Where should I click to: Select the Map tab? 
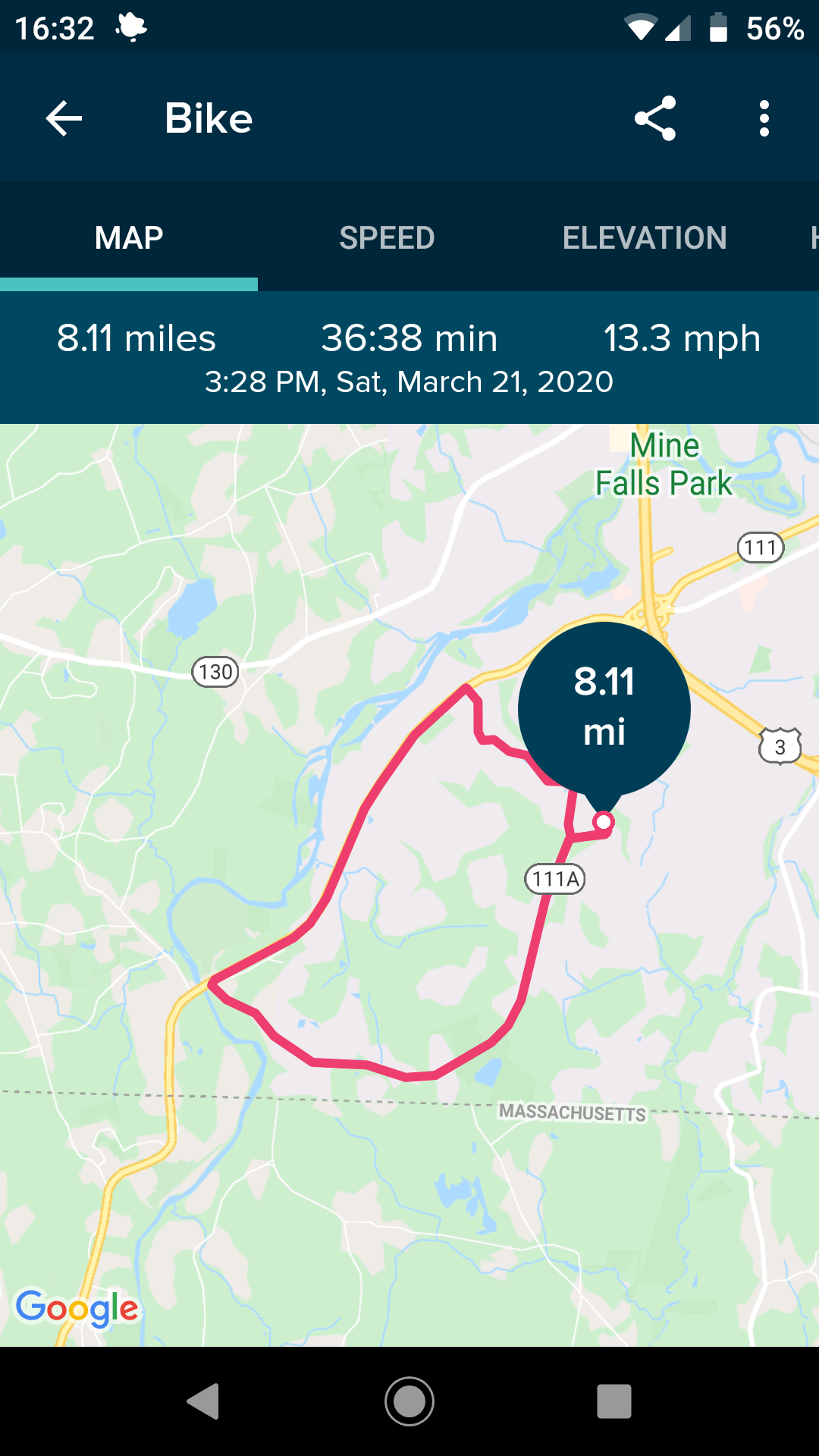point(129,238)
